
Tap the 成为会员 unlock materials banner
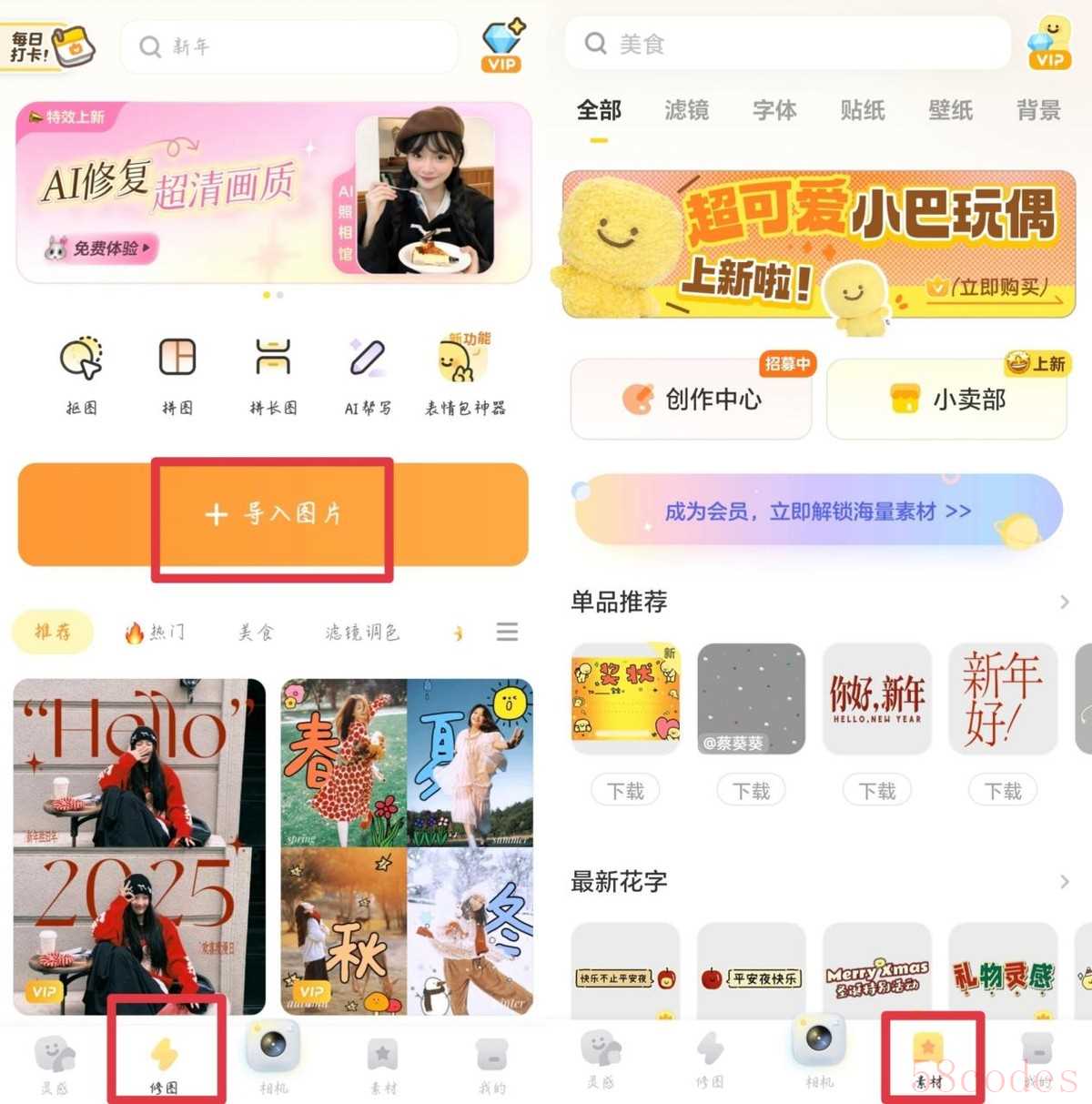click(817, 511)
